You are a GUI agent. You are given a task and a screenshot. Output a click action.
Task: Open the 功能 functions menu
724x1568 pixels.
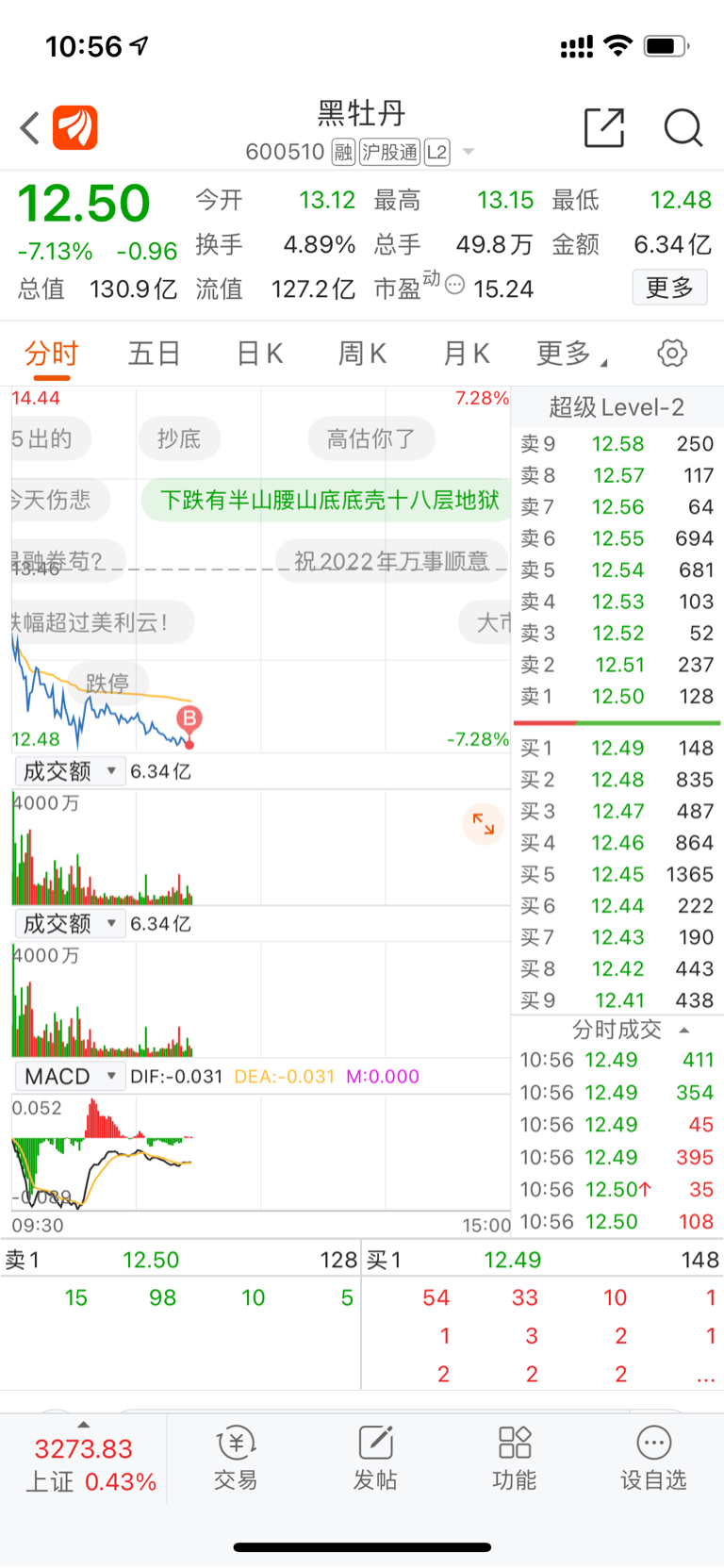515,1459
